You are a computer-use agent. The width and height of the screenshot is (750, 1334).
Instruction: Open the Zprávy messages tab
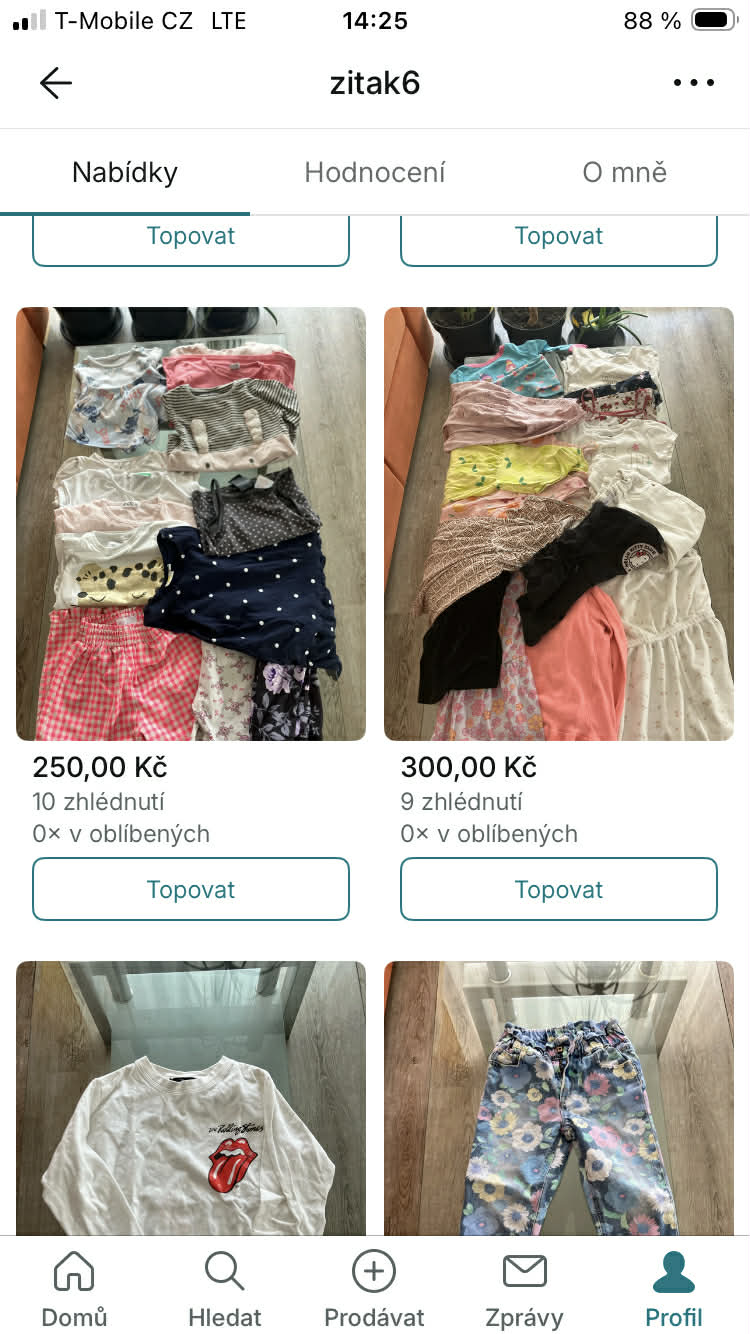click(x=524, y=1289)
